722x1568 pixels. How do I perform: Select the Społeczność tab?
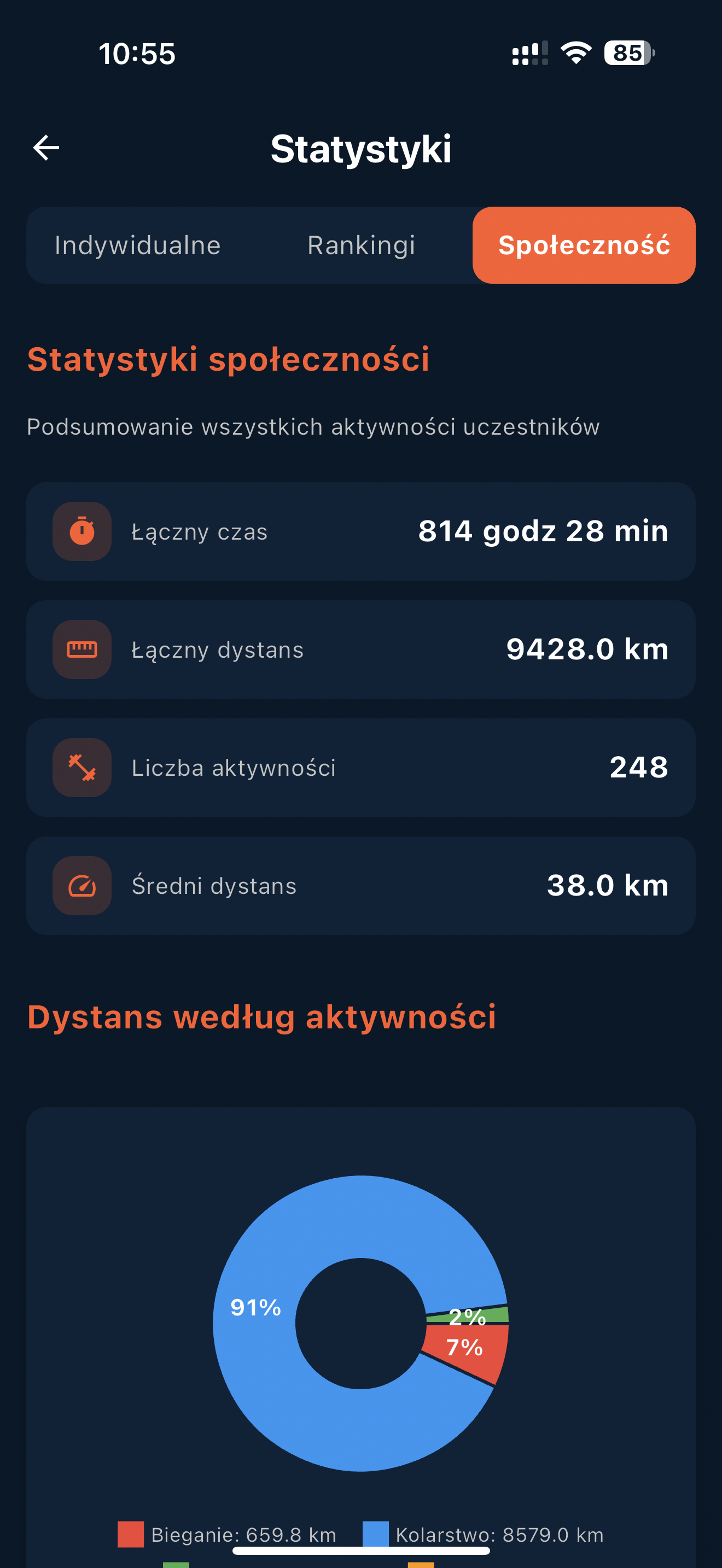(x=583, y=245)
